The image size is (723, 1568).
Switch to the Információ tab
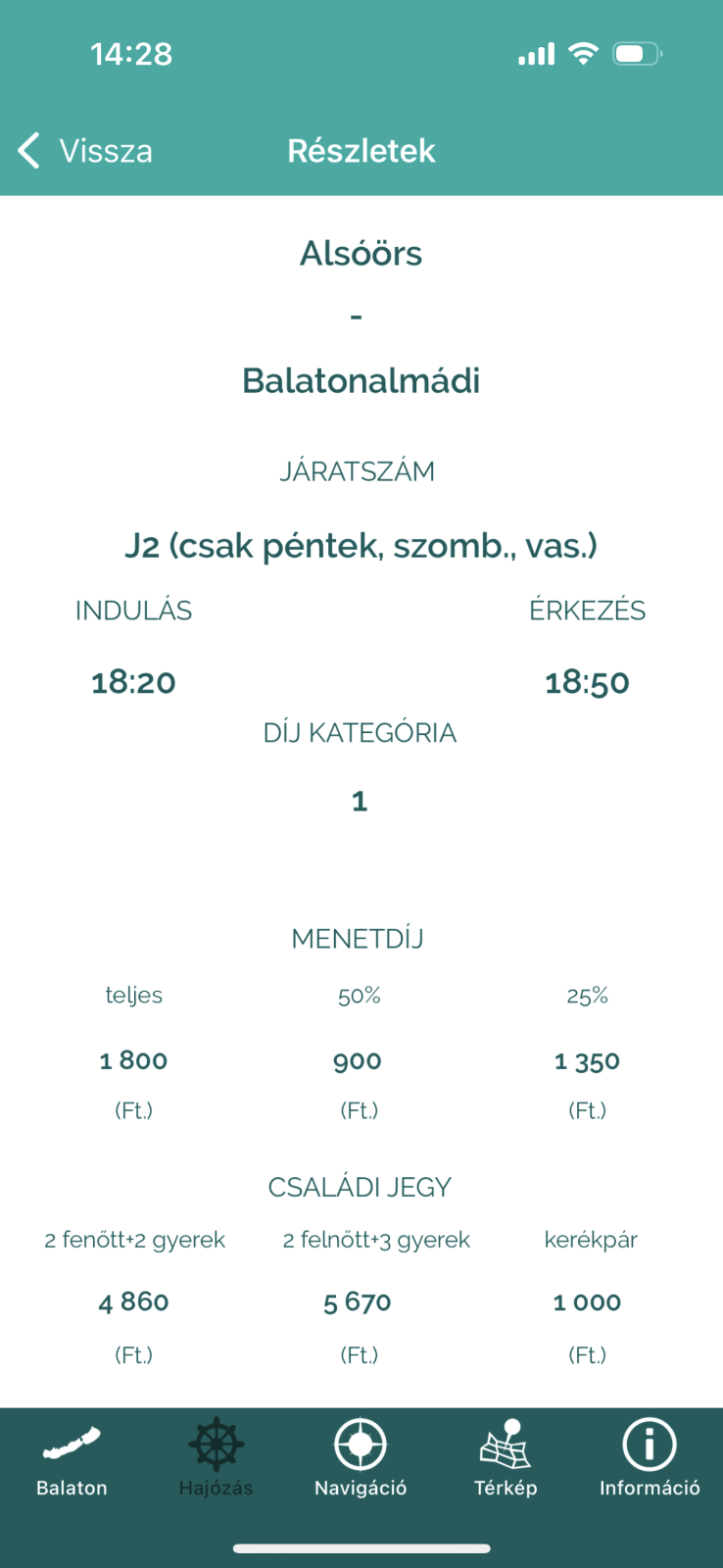[x=650, y=1458]
